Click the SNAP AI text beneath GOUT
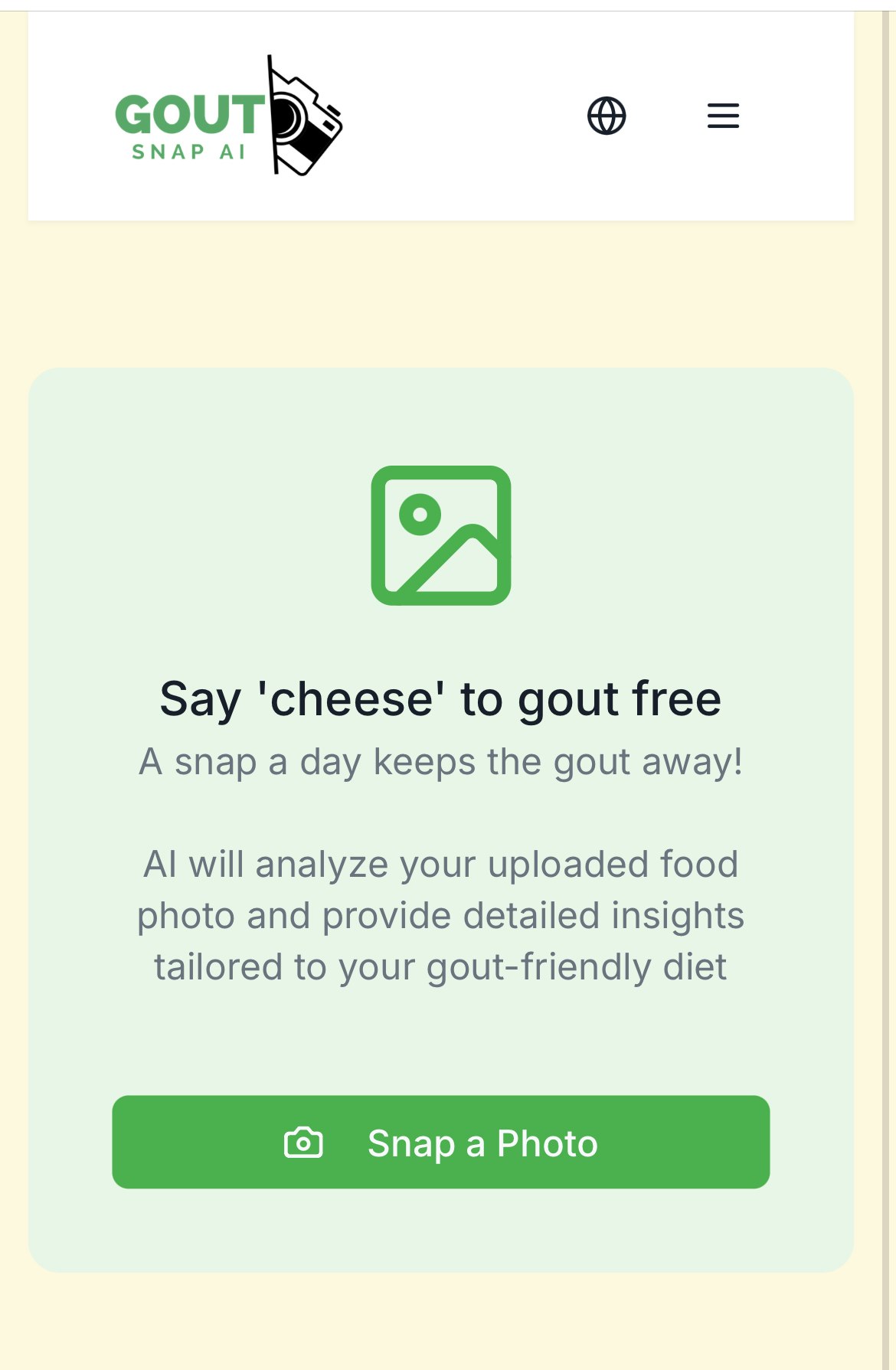 188,152
